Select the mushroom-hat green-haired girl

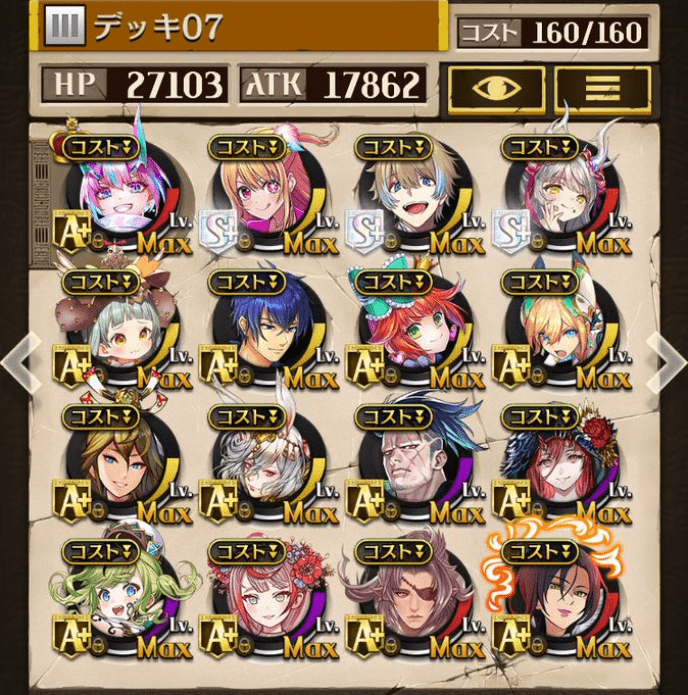(x=118, y=330)
